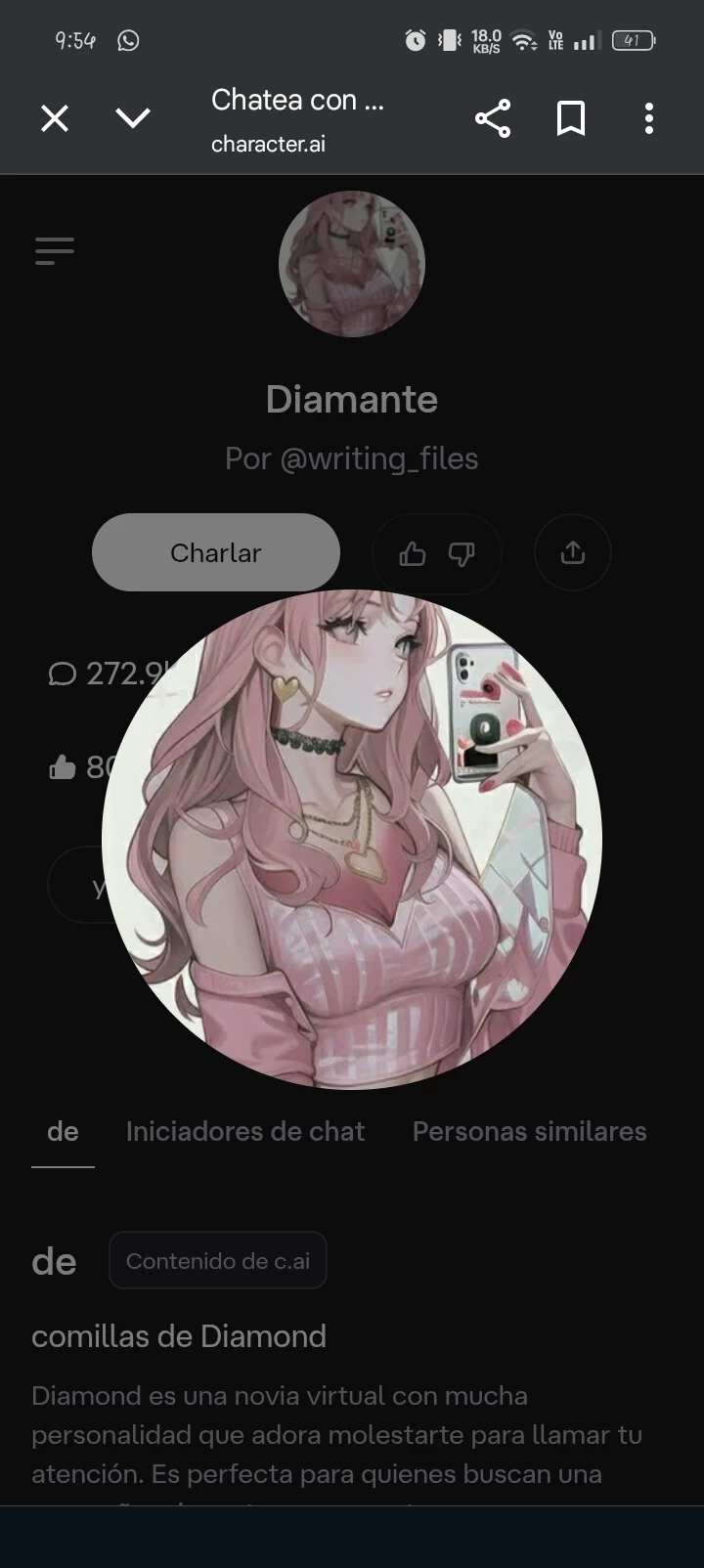Switch to Iniciadores de chat tab
Screen dimensions: 704x1568
[x=245, y=1132]
